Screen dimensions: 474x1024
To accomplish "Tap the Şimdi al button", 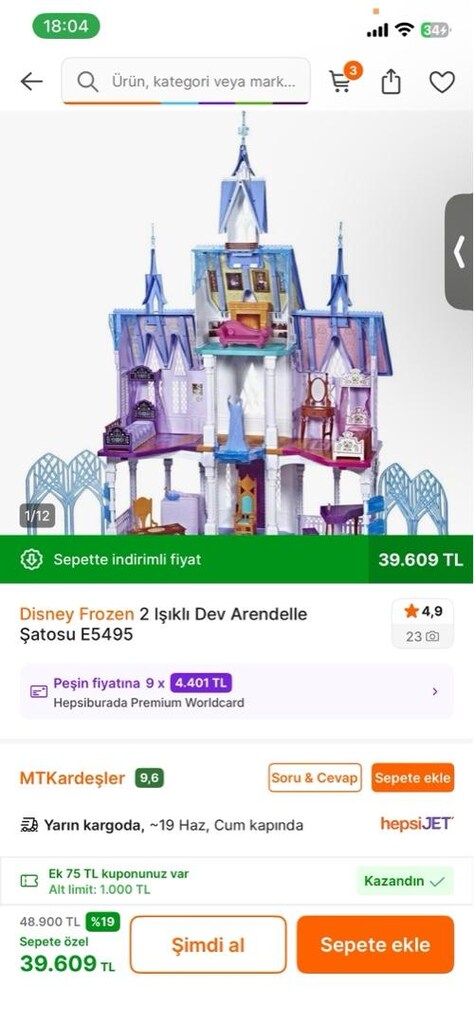I will click(208, 944).
